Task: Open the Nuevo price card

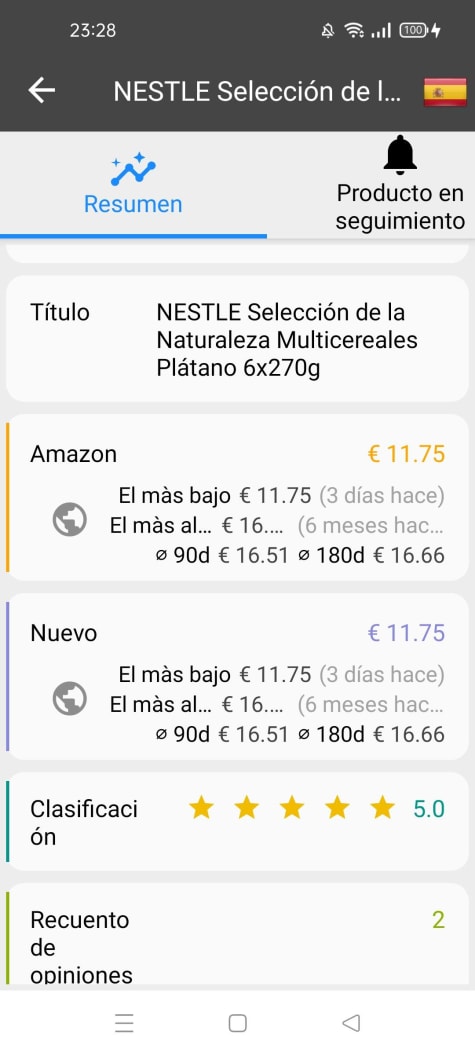Action: 237,676
